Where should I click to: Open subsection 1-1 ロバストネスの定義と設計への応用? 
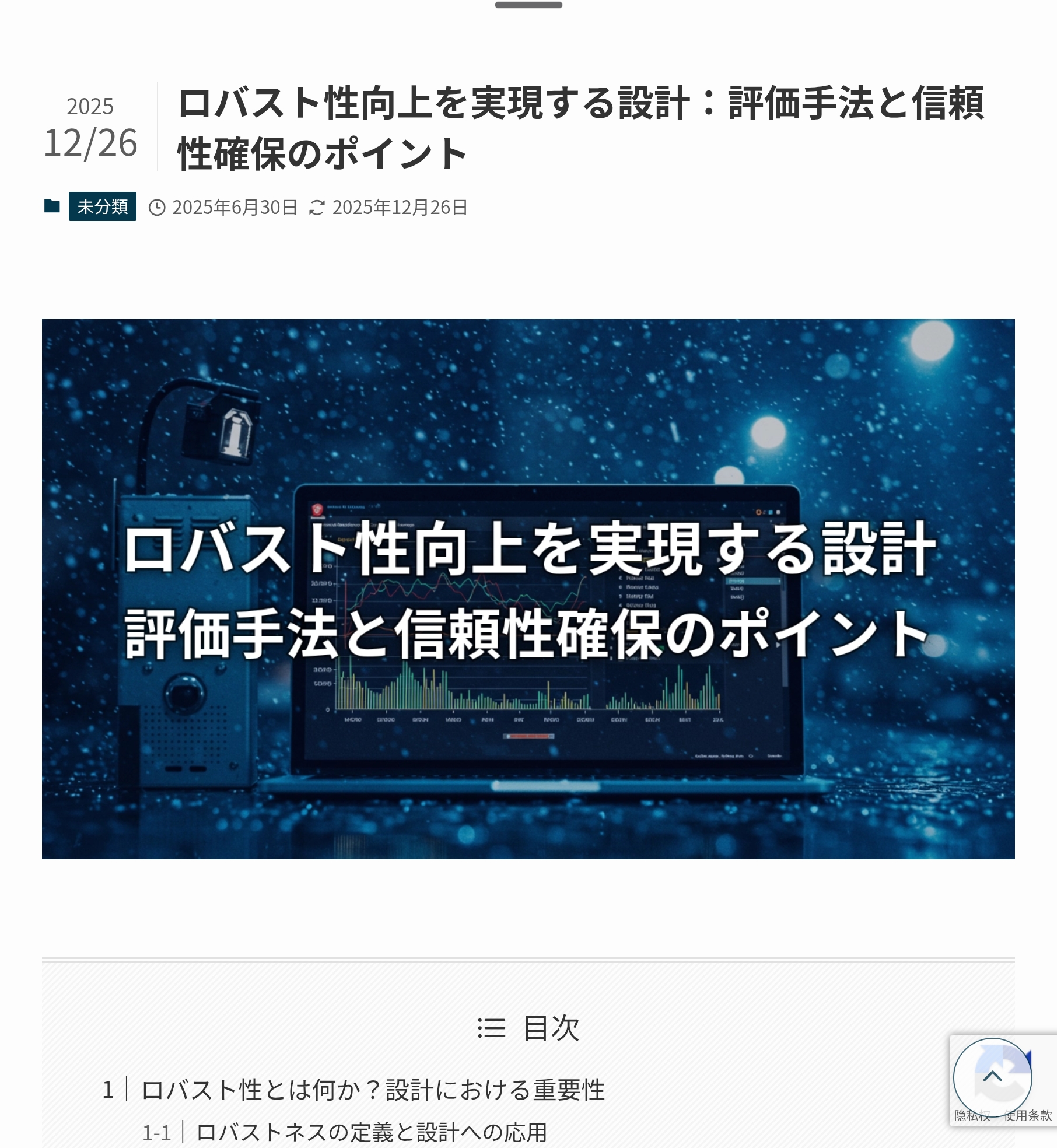coord(371,1133)
